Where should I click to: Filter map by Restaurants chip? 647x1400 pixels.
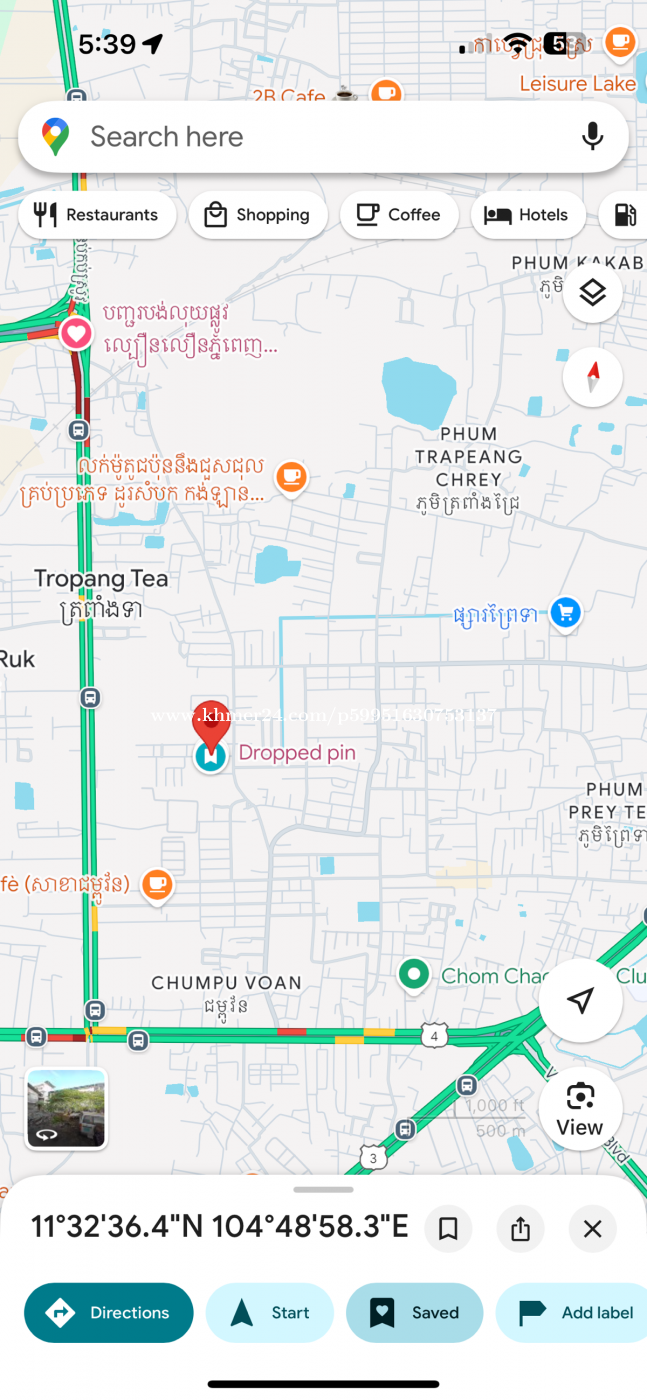(x=97, y=215)
